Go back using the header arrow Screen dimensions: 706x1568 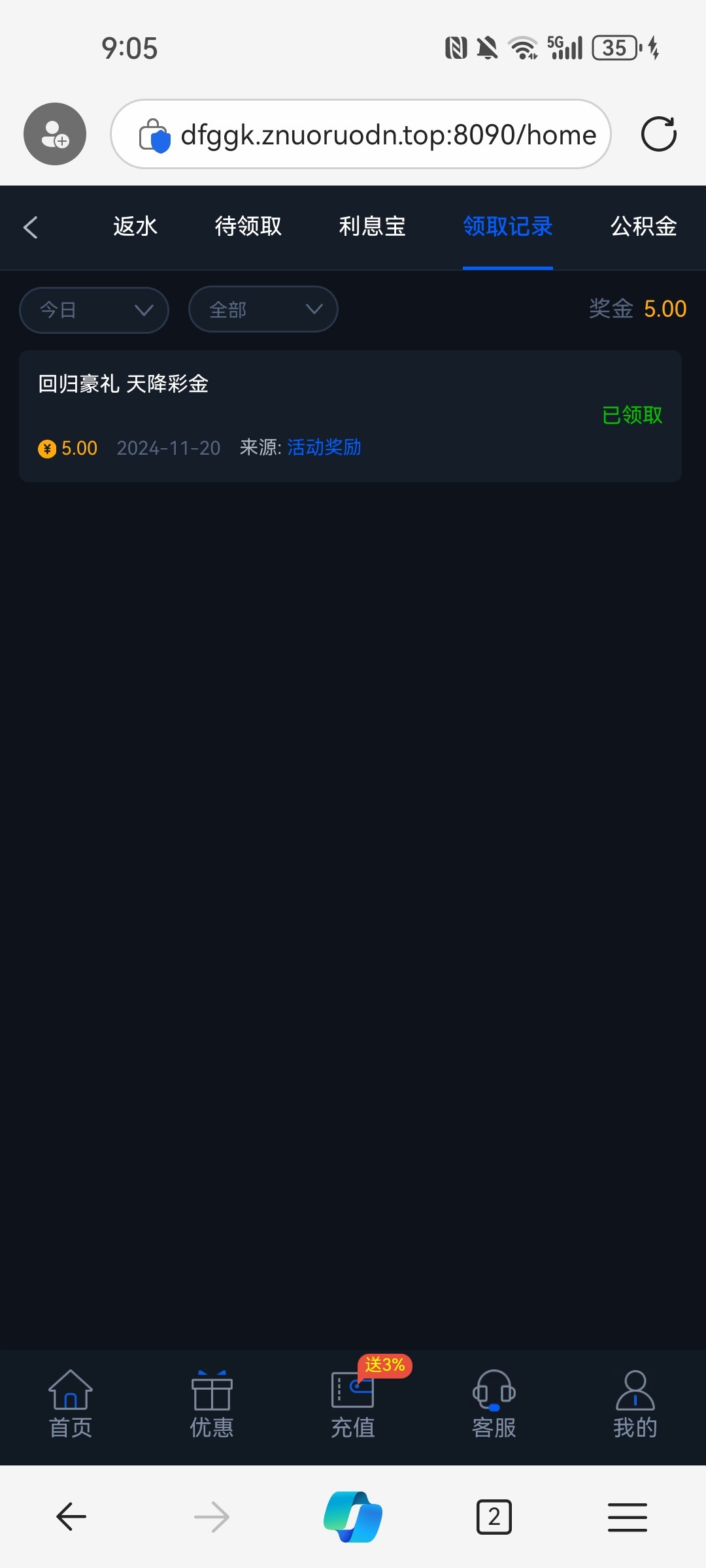(31, 227)
